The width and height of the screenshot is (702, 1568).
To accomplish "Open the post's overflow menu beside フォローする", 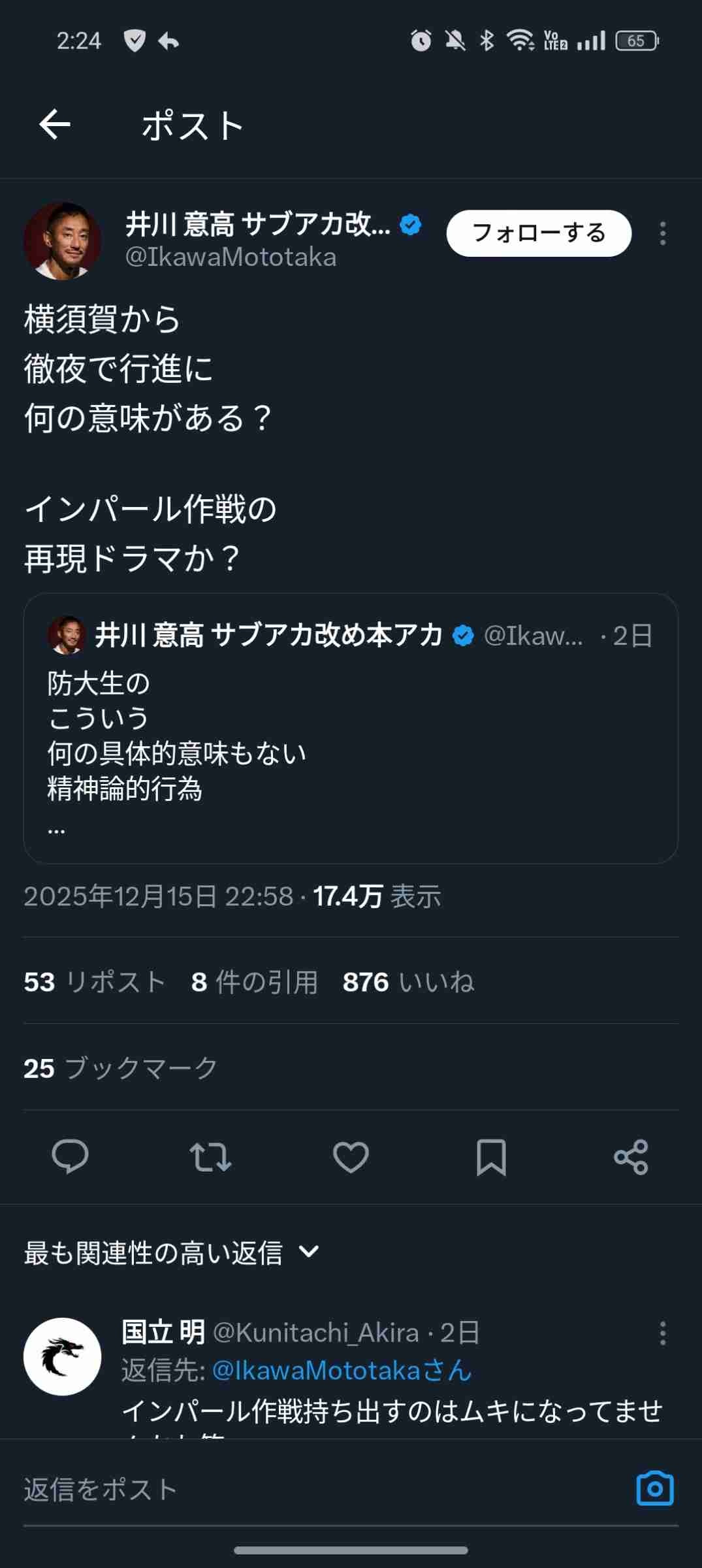I will (663, 233).
